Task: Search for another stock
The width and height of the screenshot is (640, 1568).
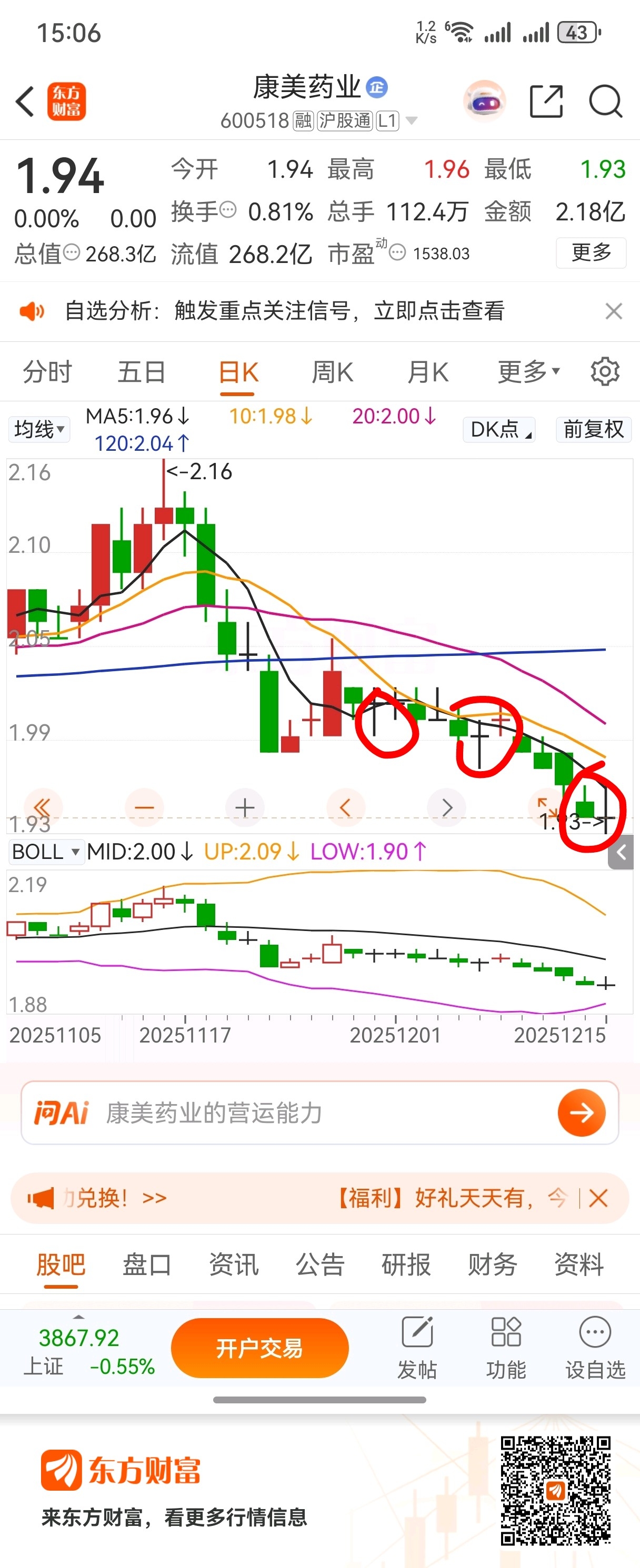Action: 605,101
